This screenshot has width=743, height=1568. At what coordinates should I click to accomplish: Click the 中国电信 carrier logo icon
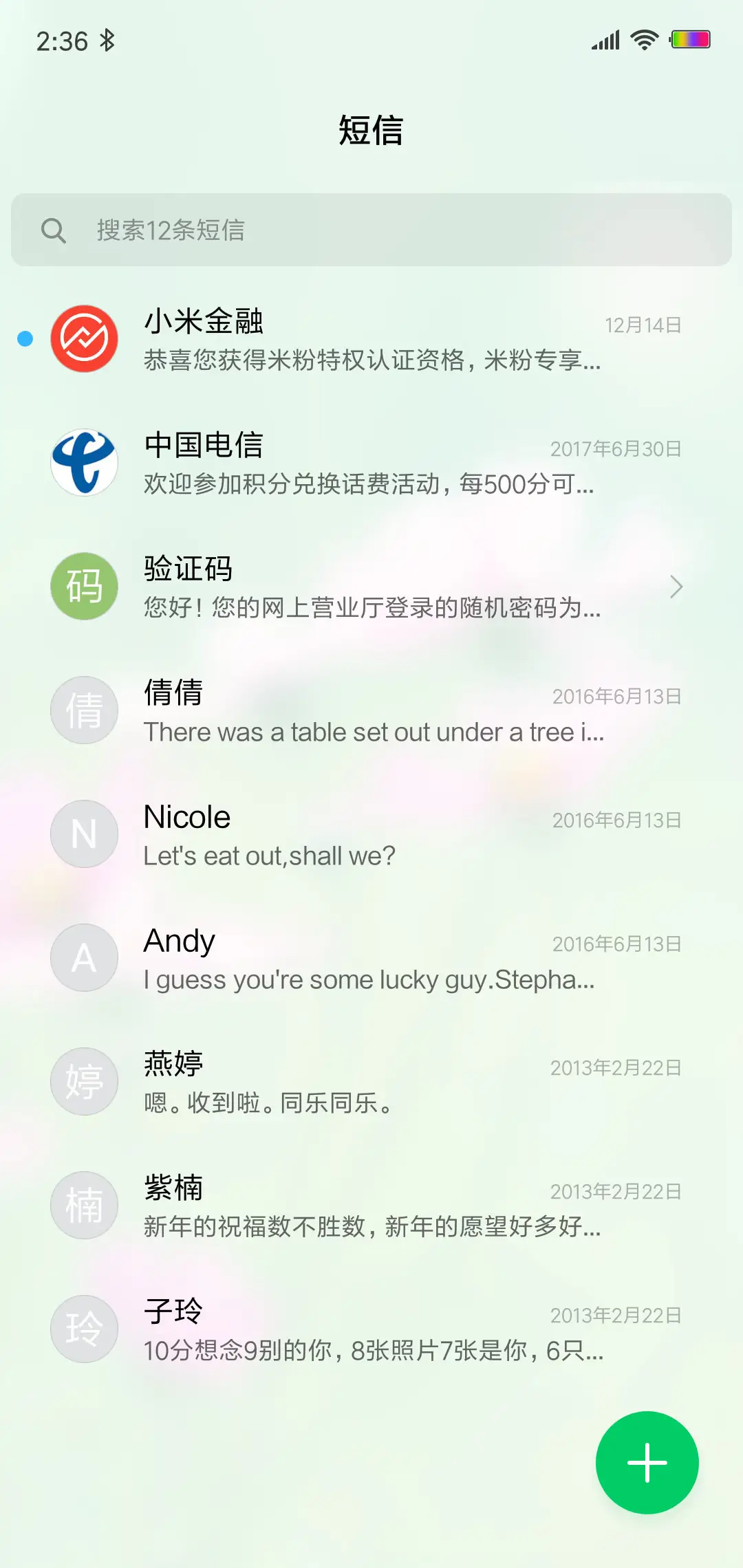84,462
